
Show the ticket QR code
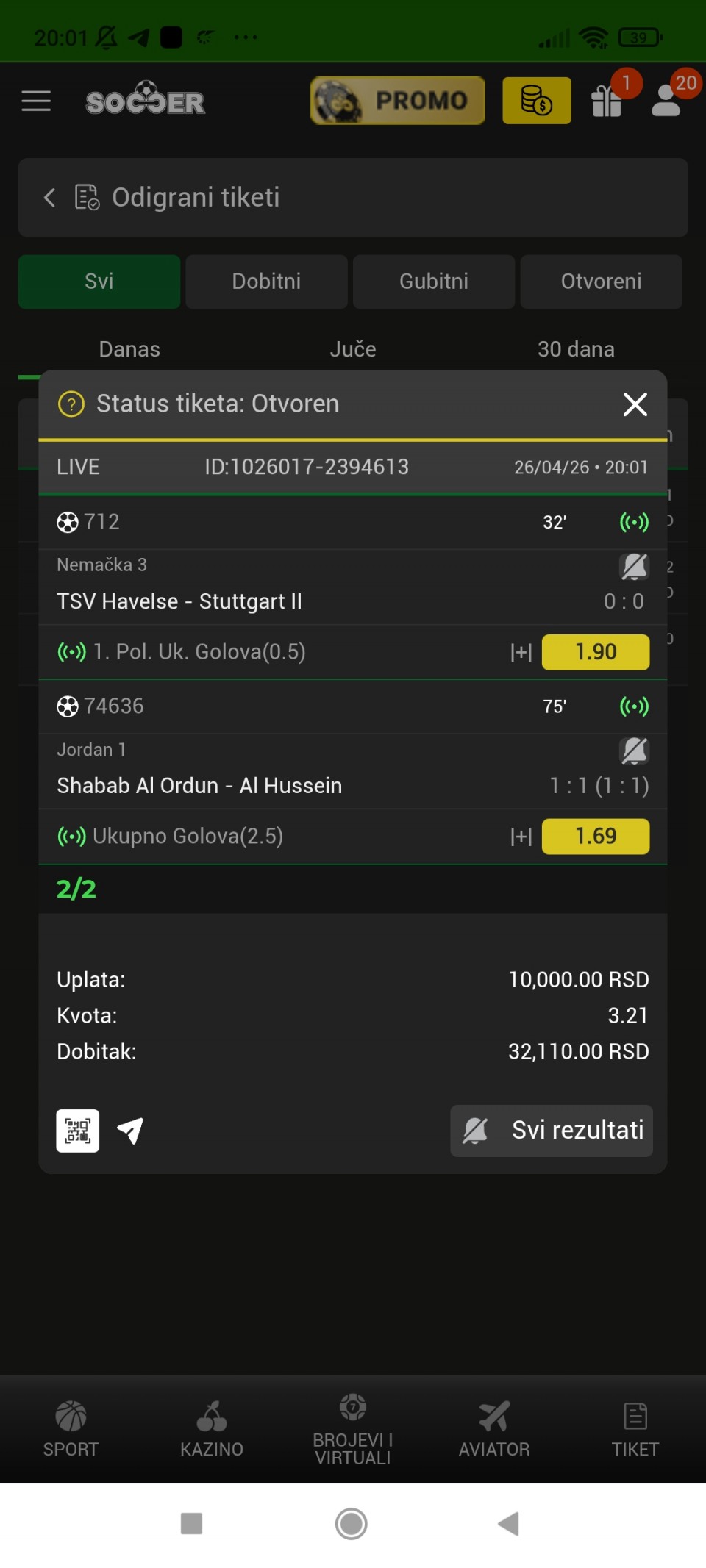coord(78,1131)
